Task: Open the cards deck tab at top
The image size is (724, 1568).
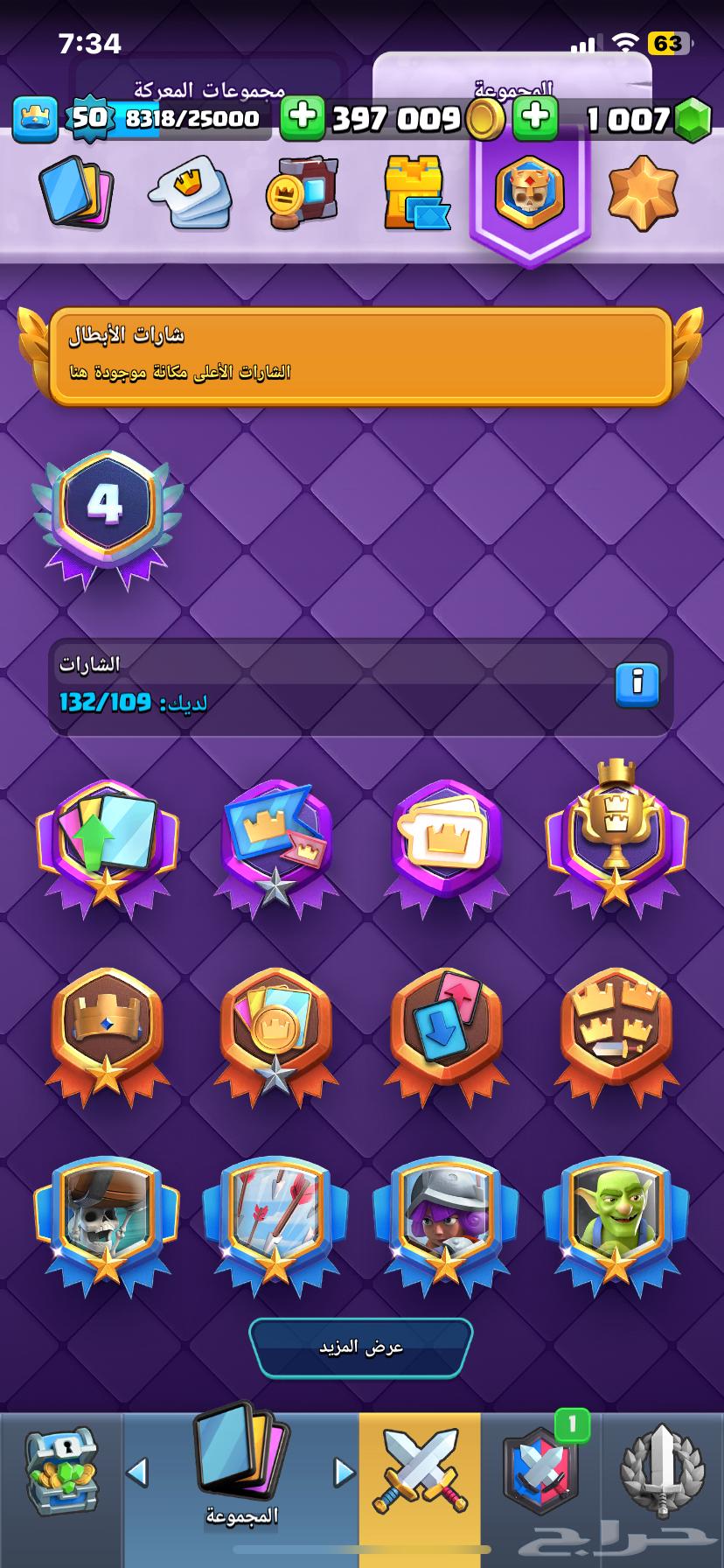Action: click(x=77, y=192)
